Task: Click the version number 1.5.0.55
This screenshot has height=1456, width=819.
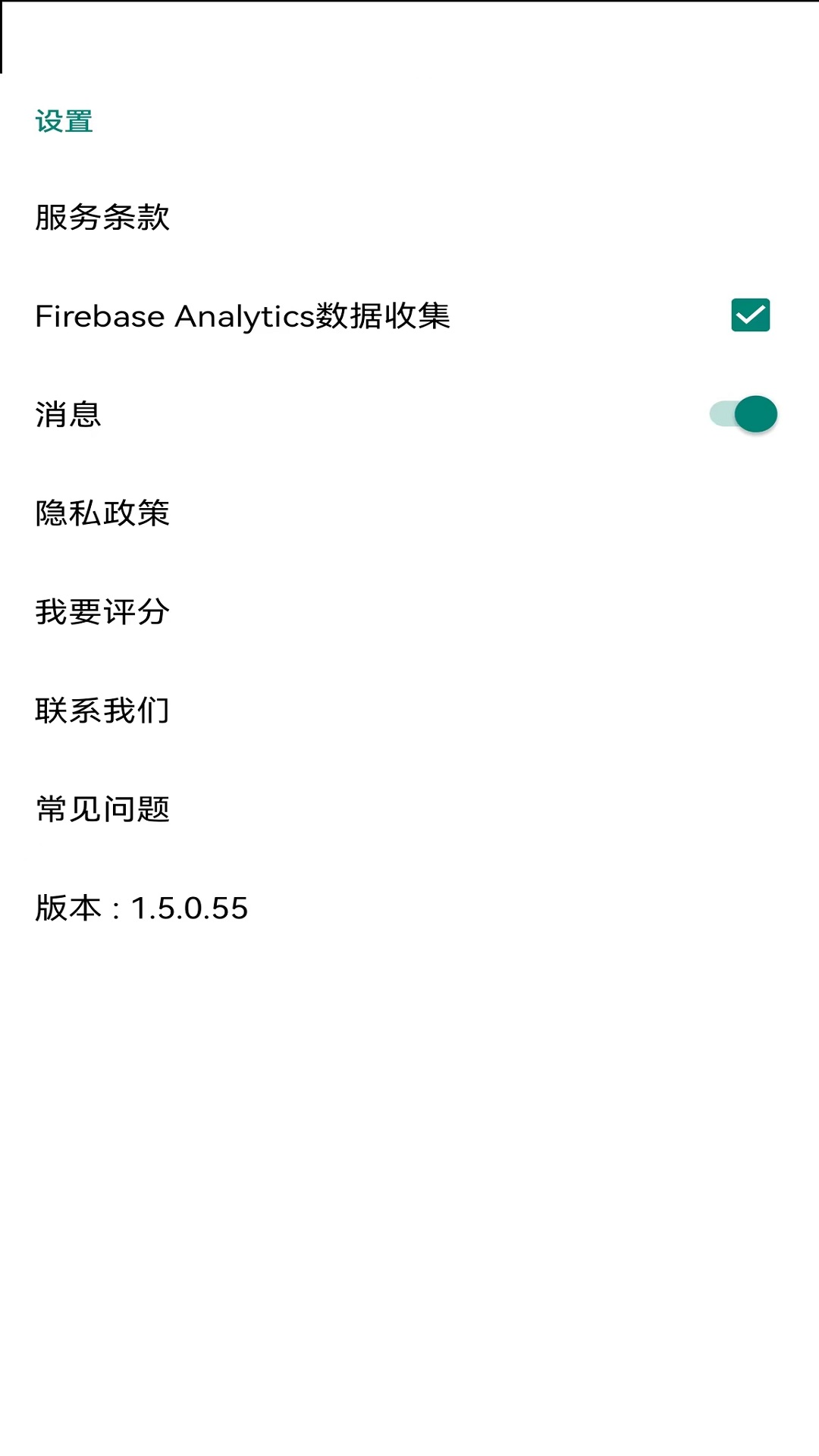Action: [x=141, y=908]
